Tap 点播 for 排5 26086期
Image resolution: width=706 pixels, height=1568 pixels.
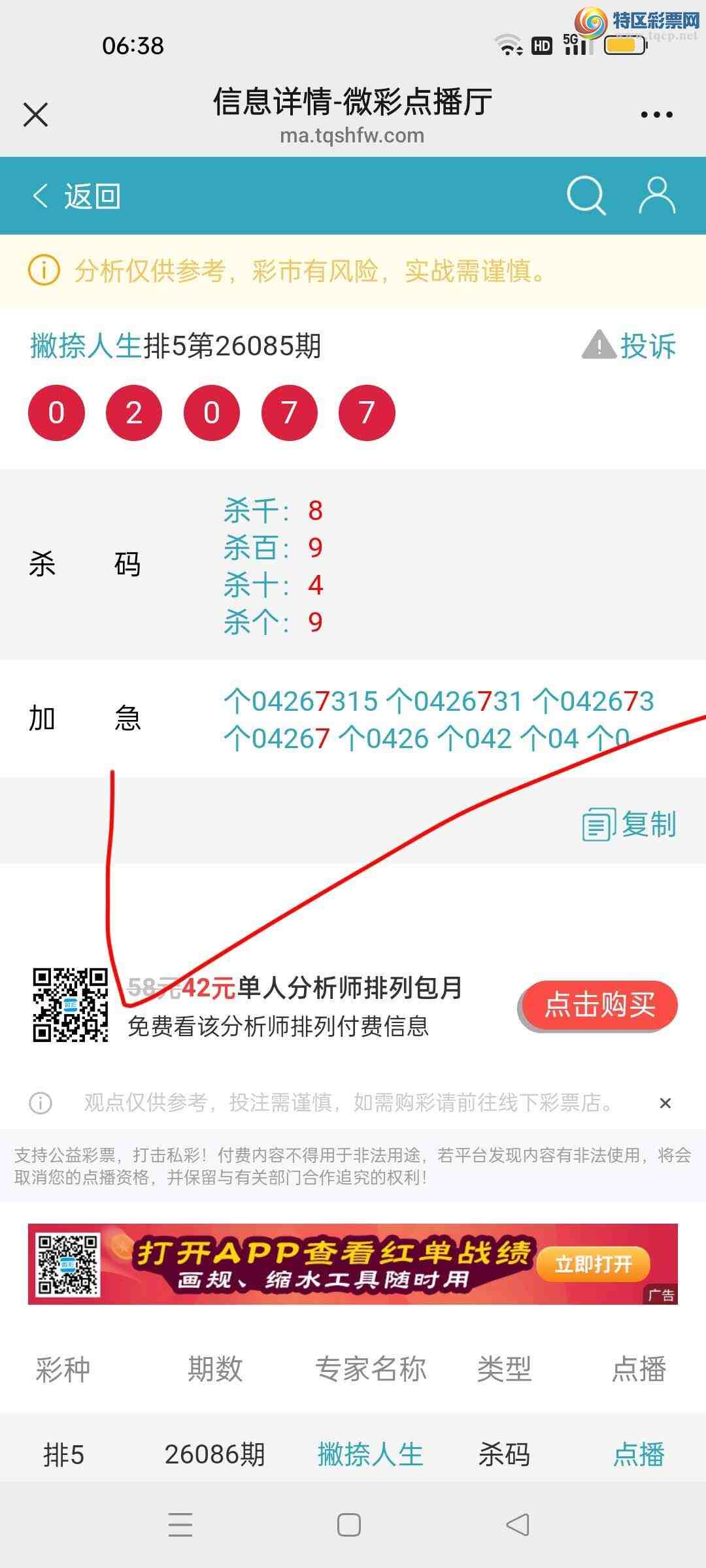tap(638, 1455)
